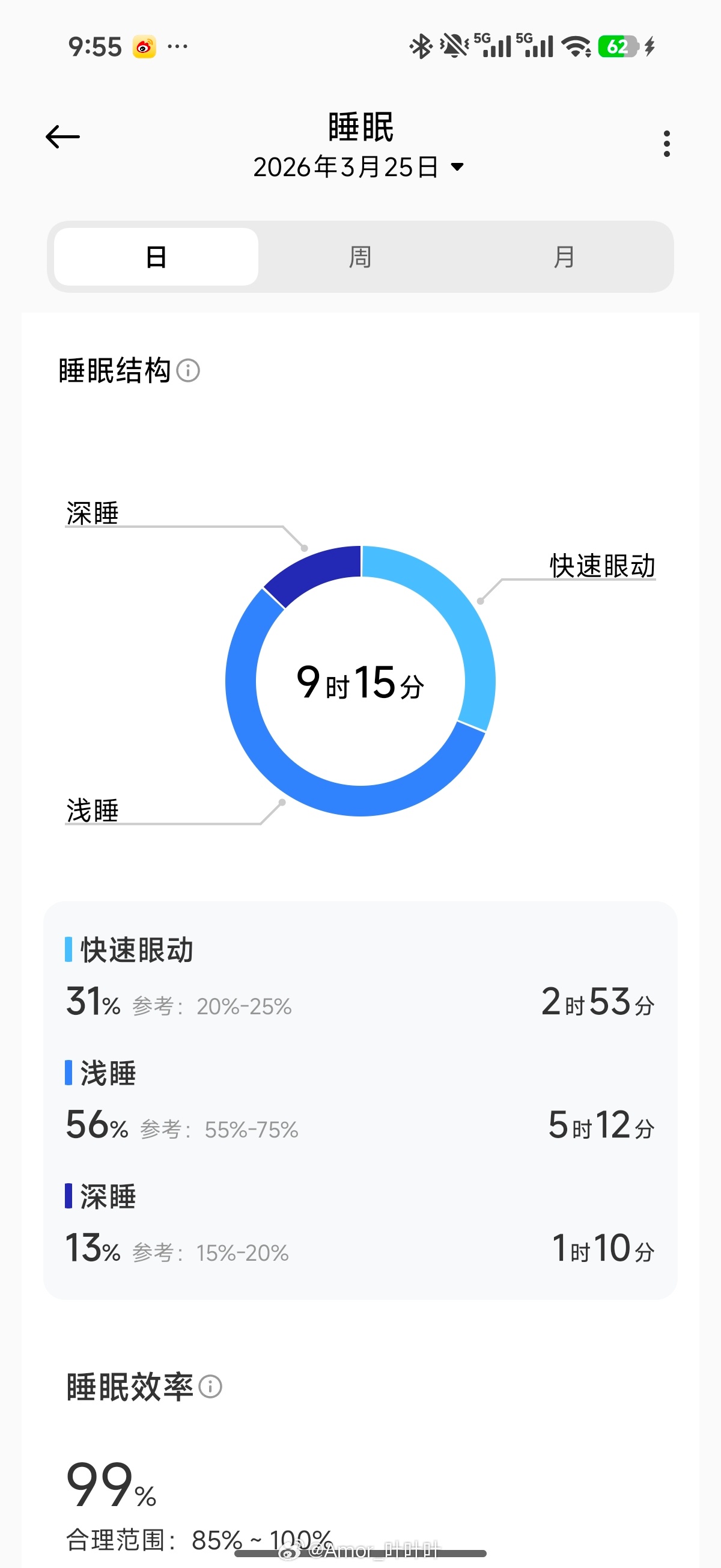Tap the info icon next to 睡眠结构
Screen dimensions: 721x1568
tap(189, 372)
